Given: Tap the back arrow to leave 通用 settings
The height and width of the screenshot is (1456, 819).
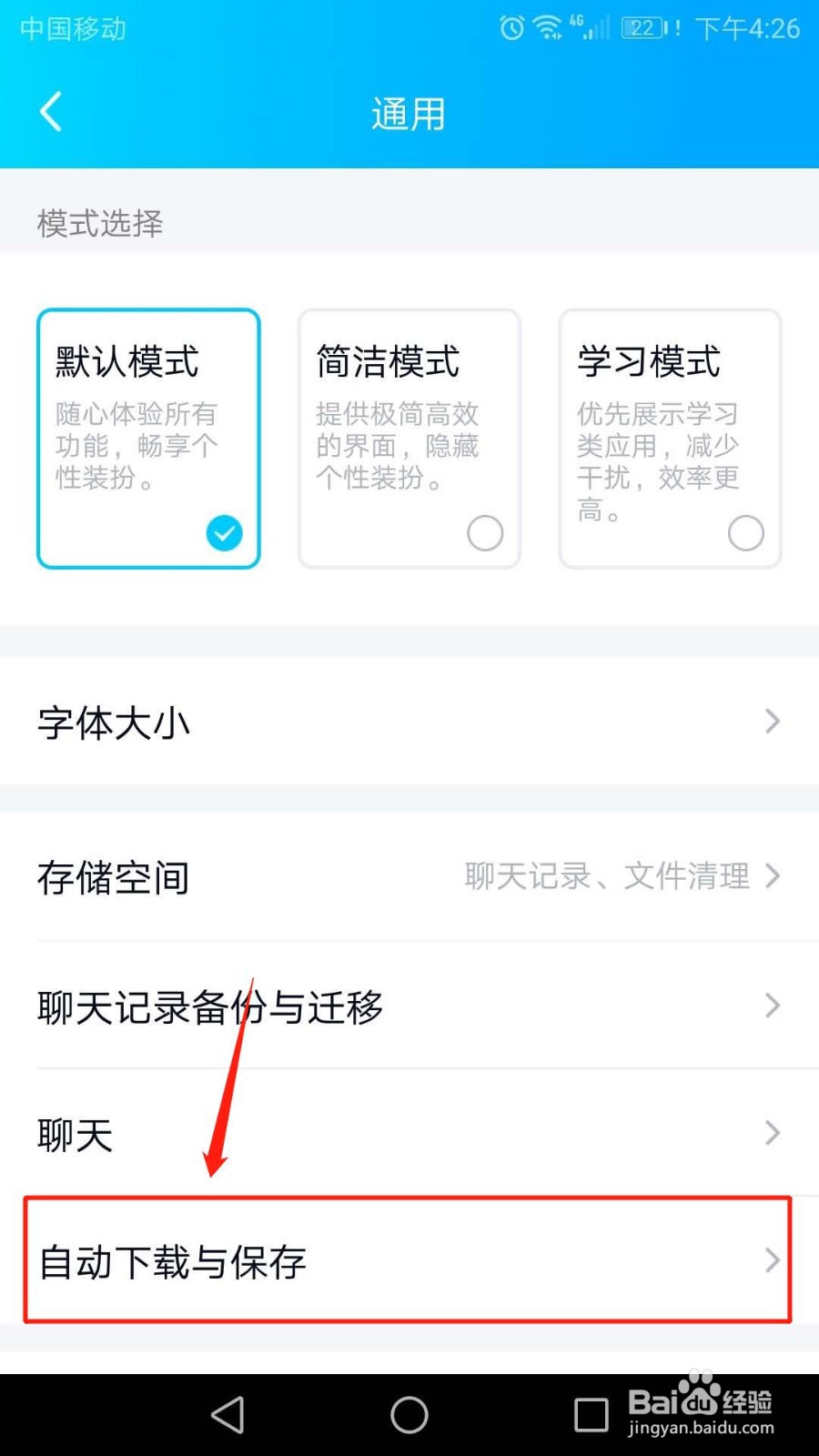Looking at the screenshot, I should point(50,111).
